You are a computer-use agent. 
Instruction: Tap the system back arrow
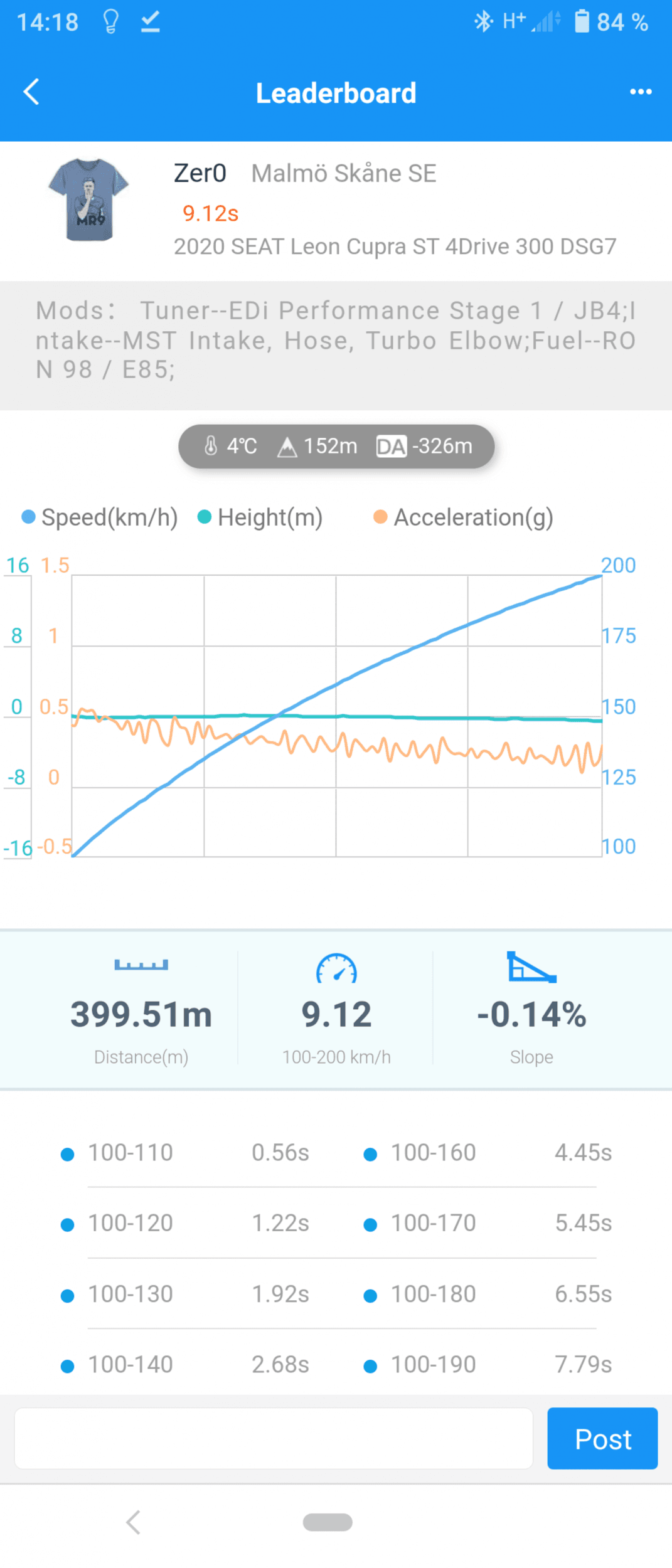pyautogui.click(x=133, y=1522)
